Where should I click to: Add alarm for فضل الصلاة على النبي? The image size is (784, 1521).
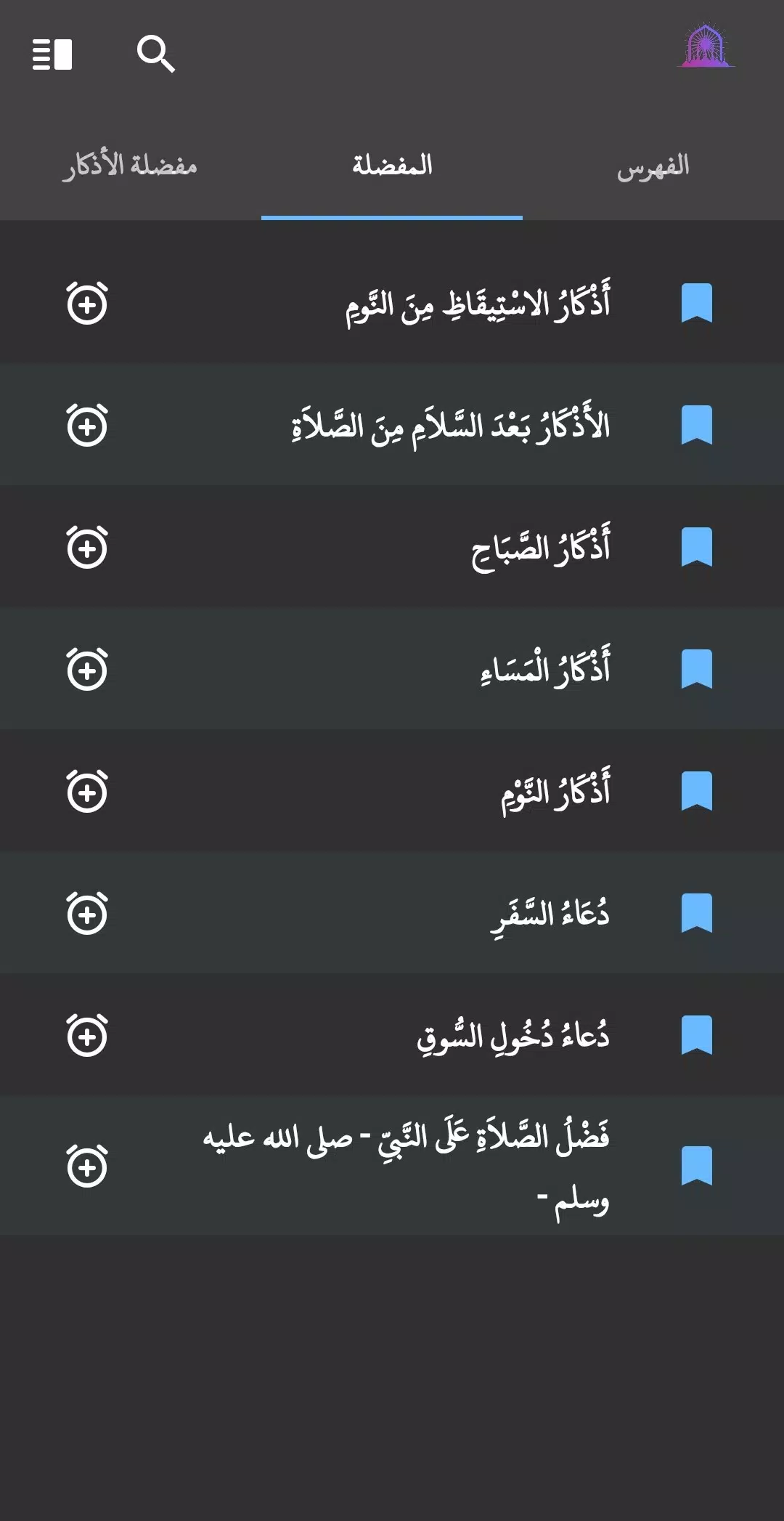coord(87,1167)
